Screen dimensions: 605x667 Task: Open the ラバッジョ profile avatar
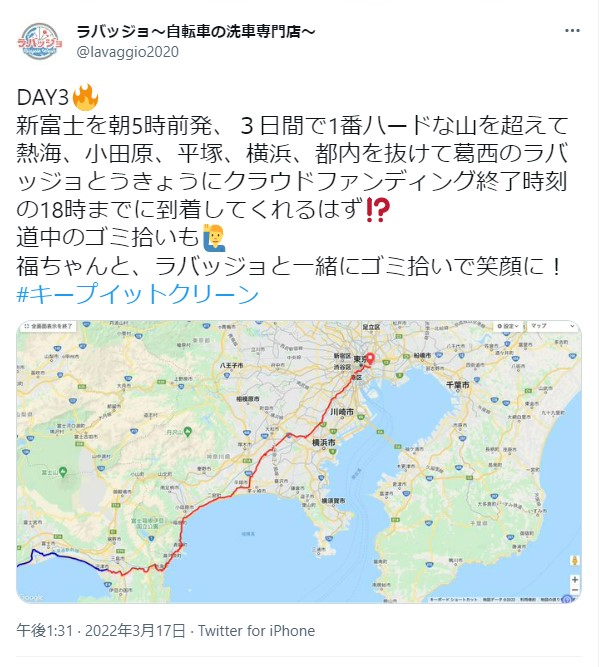pyautogui.click(x=38, y=42)
